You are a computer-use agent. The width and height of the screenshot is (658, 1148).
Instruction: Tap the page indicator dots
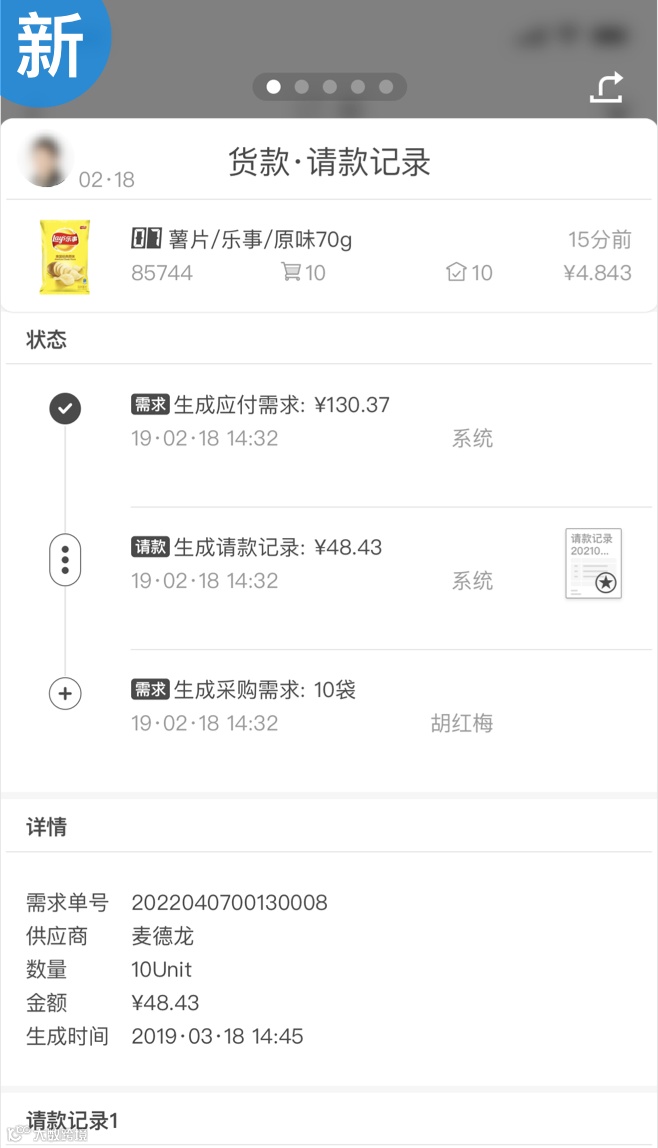(x=329, y=87)
